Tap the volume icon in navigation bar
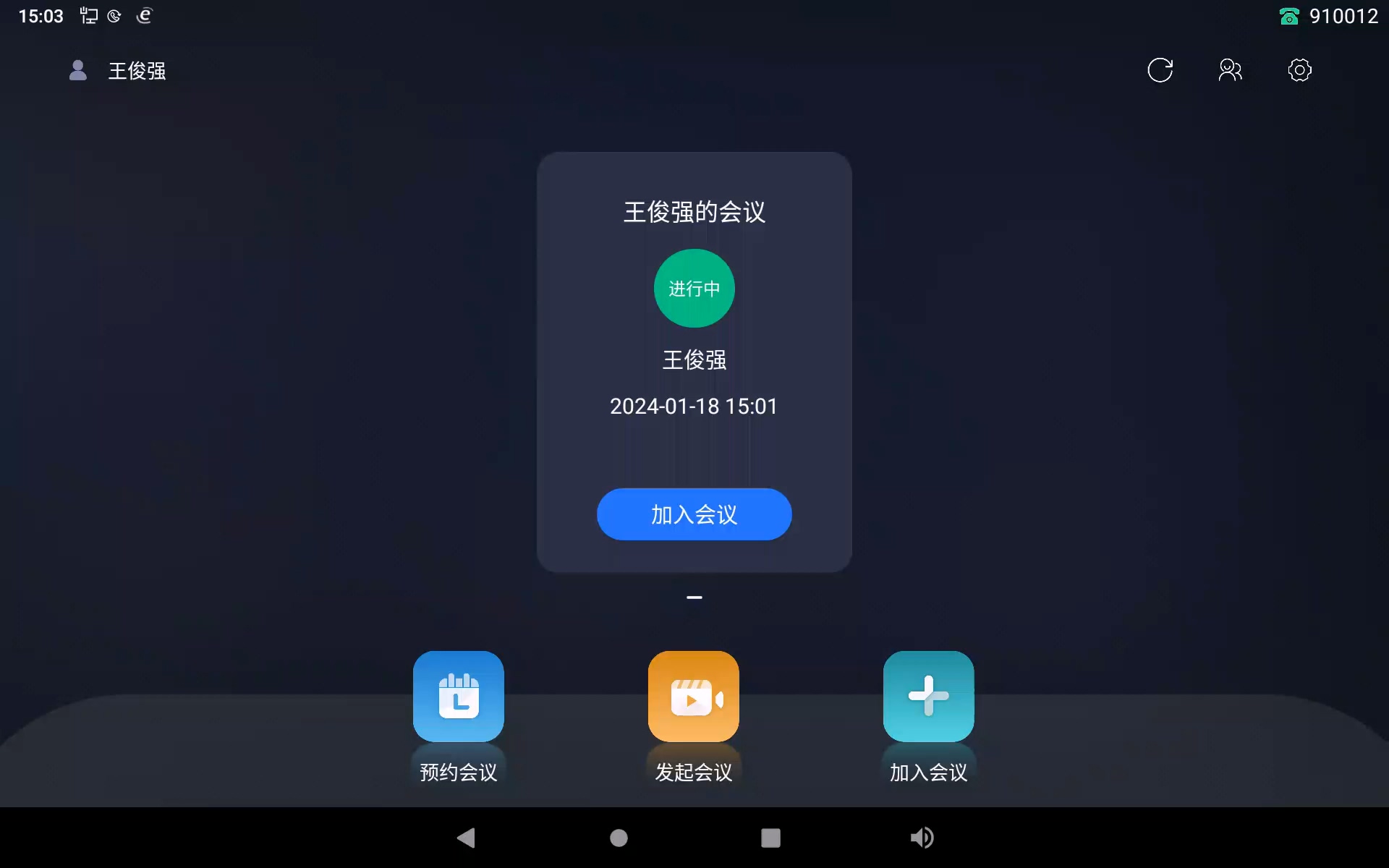Image resolution: width=1389 pixels, height=868 pixels. [x=922, y=838]
